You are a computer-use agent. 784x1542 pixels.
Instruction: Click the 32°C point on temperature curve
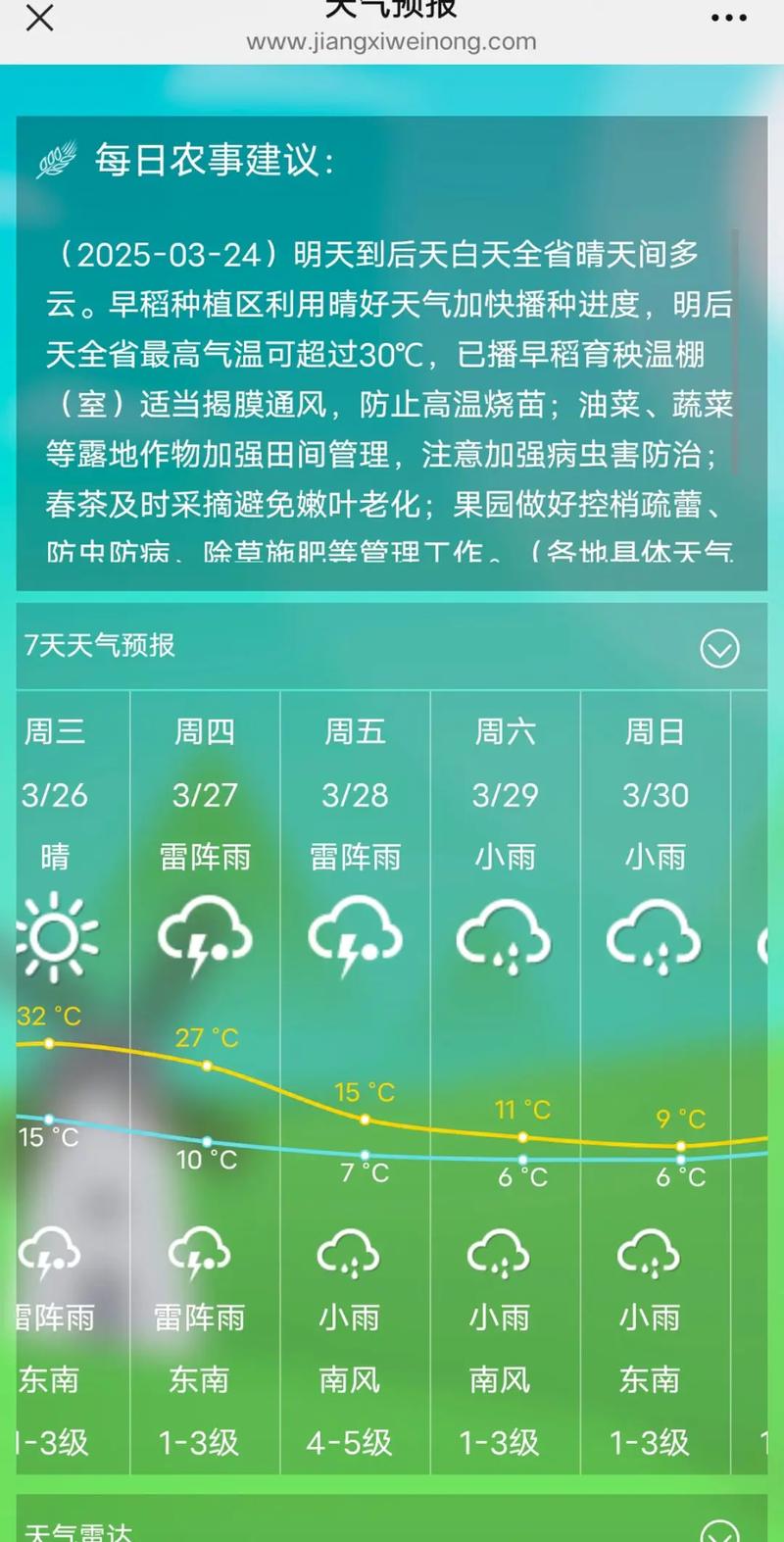pos(51,1042)
